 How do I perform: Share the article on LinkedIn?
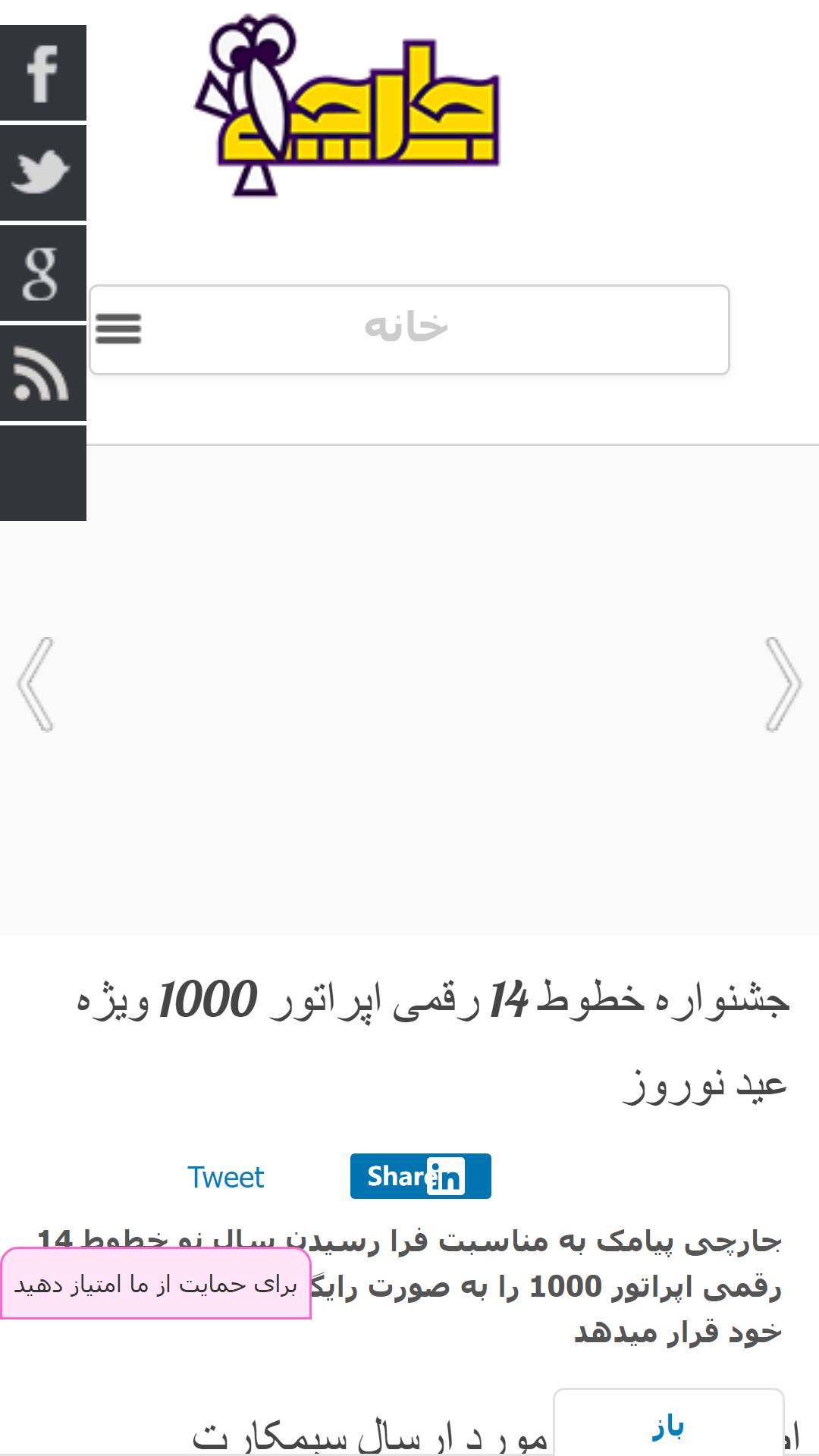pyautogui.click(x=420, y=1176)
